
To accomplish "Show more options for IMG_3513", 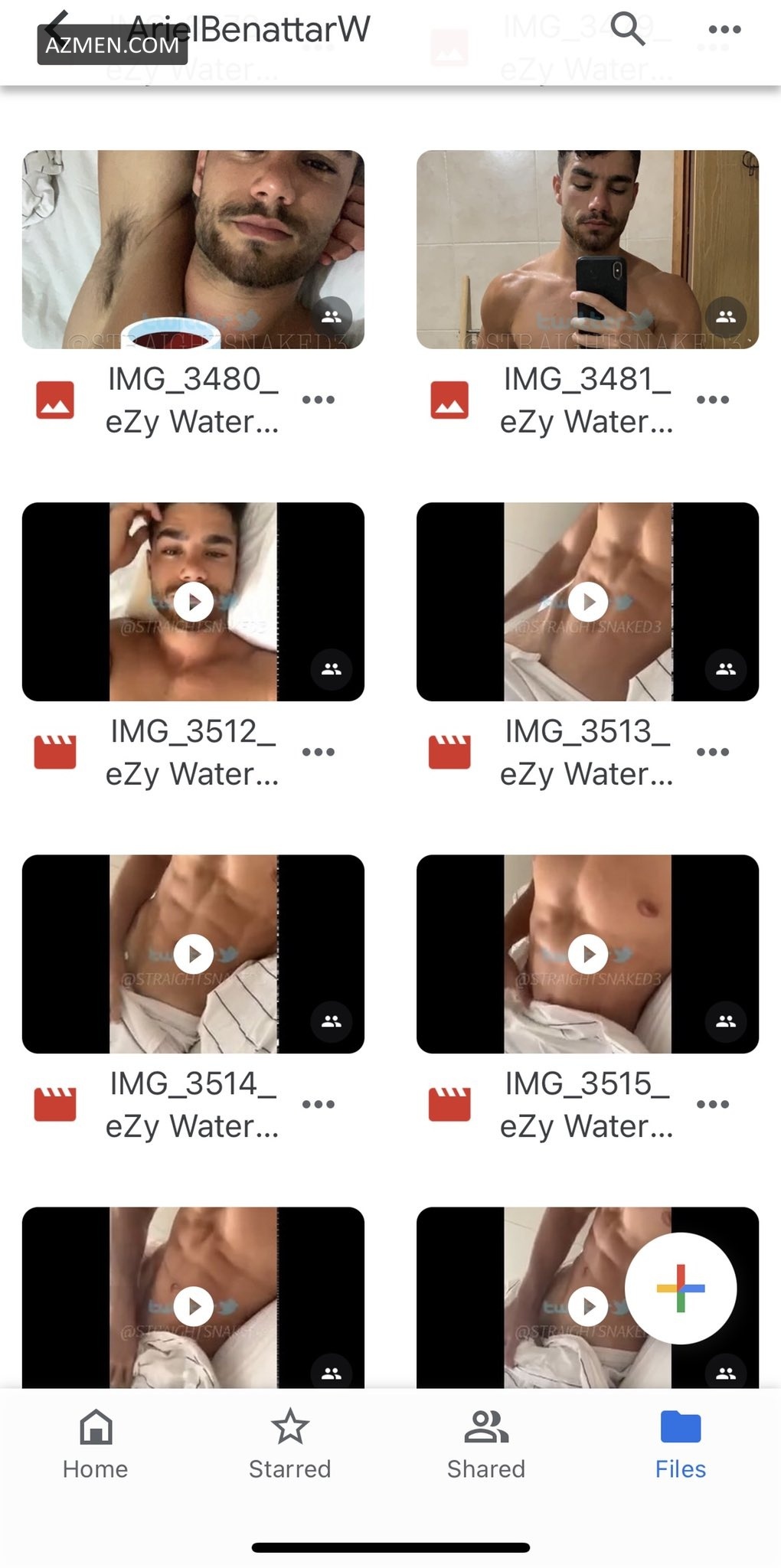I will [713, 752].
